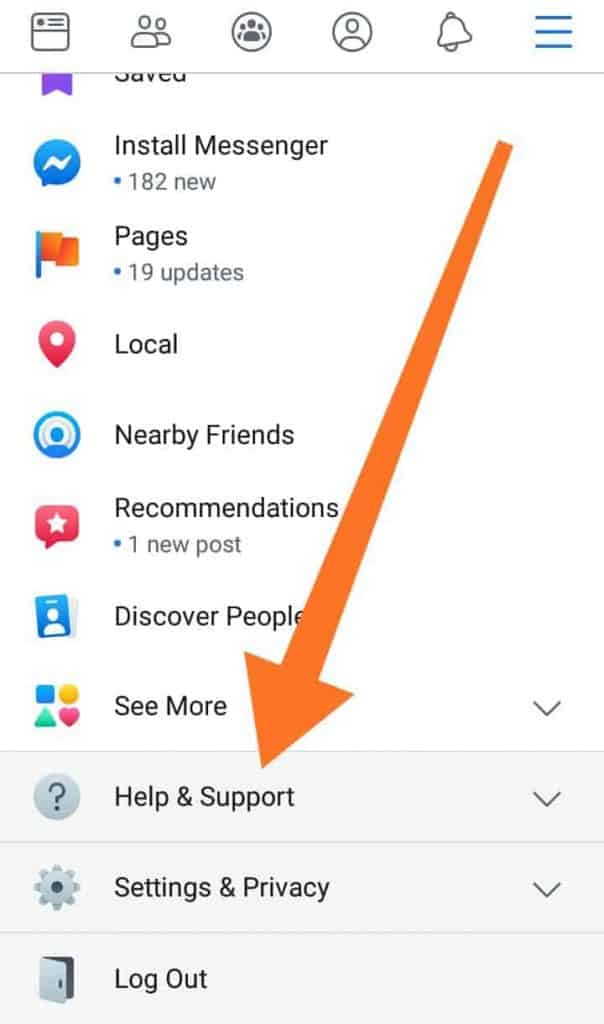Expand Settings & Privacy
The width and height of the screenshot is (604, 1024).
(302, 888)
